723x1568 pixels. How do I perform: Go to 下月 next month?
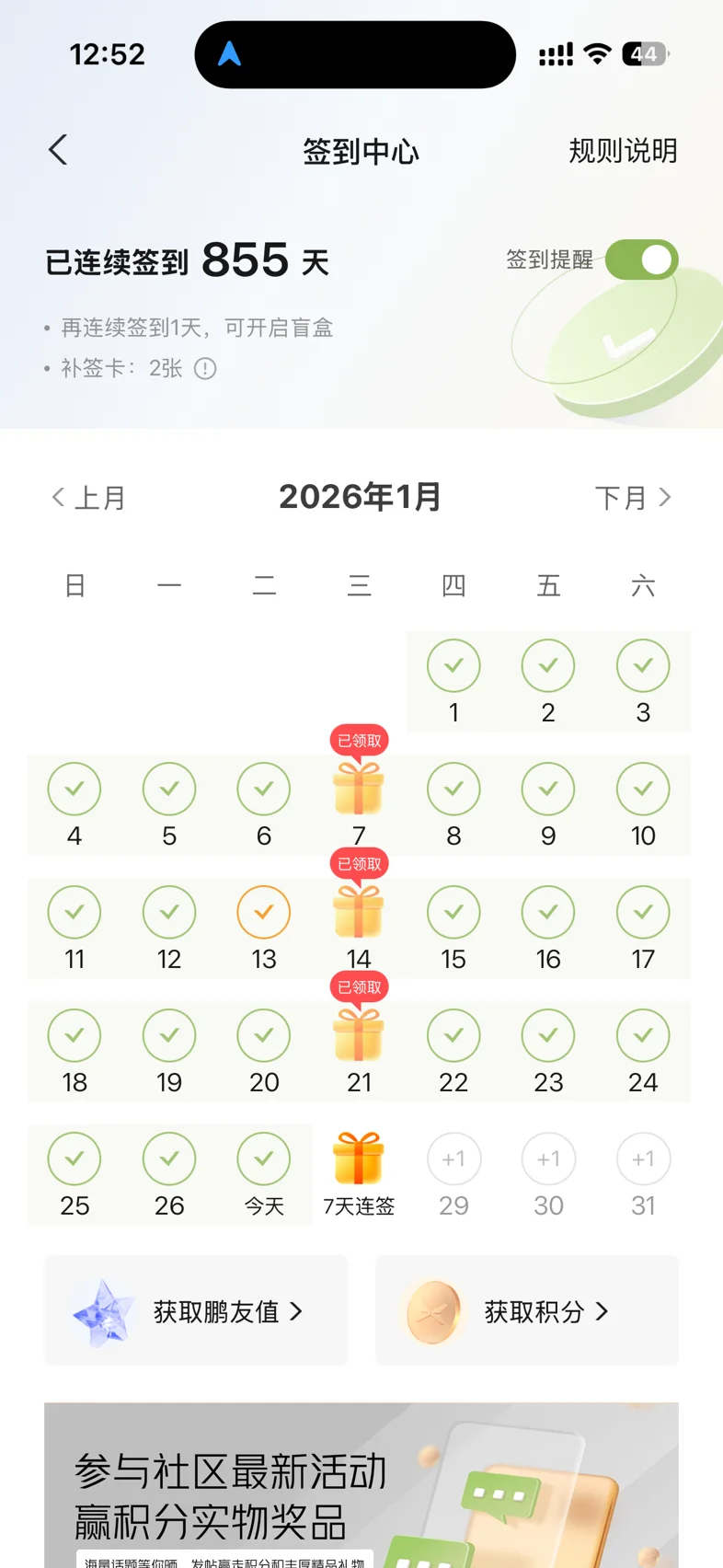point(633,498)
